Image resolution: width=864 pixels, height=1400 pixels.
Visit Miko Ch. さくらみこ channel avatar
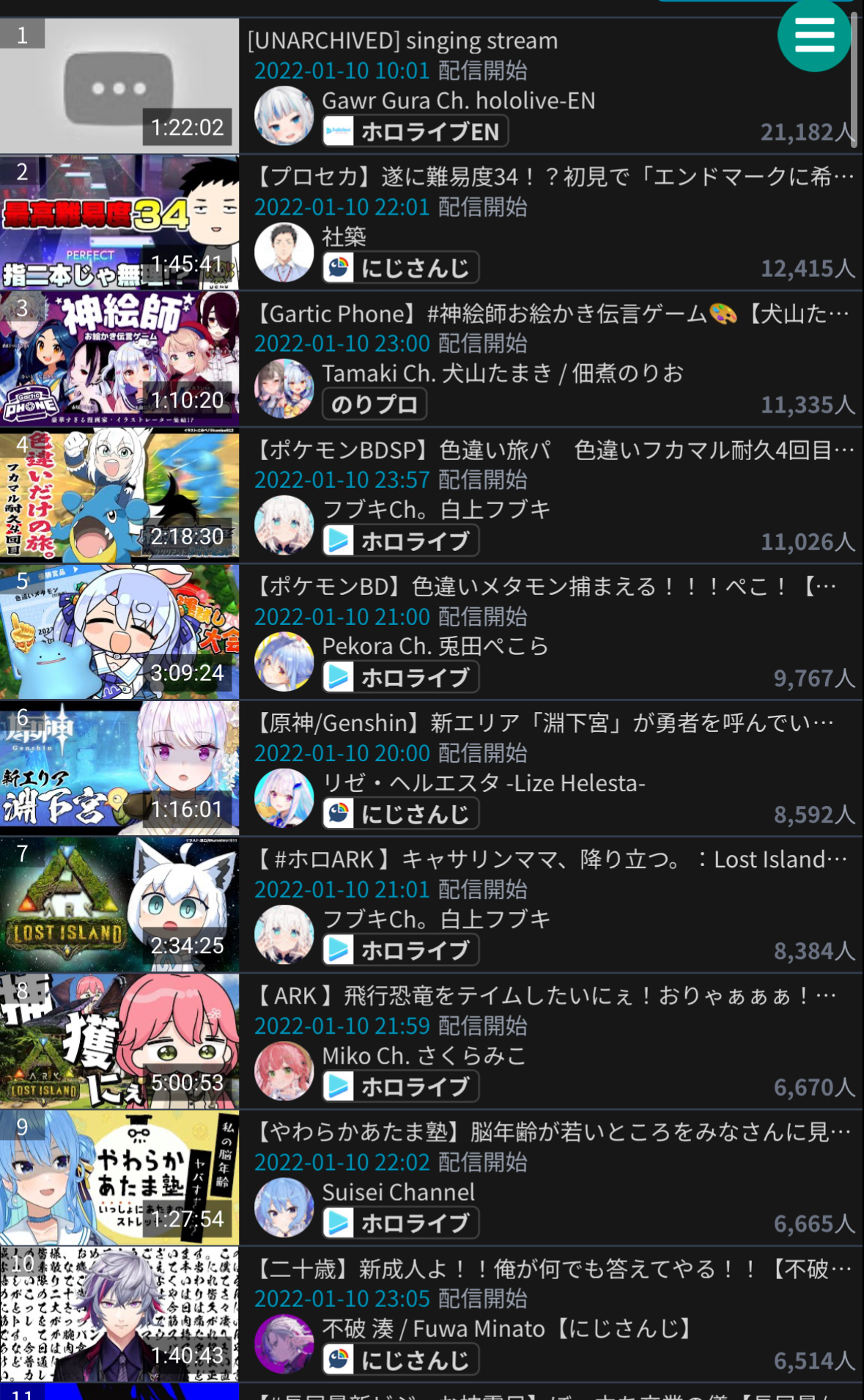(x=284, y=1071)
